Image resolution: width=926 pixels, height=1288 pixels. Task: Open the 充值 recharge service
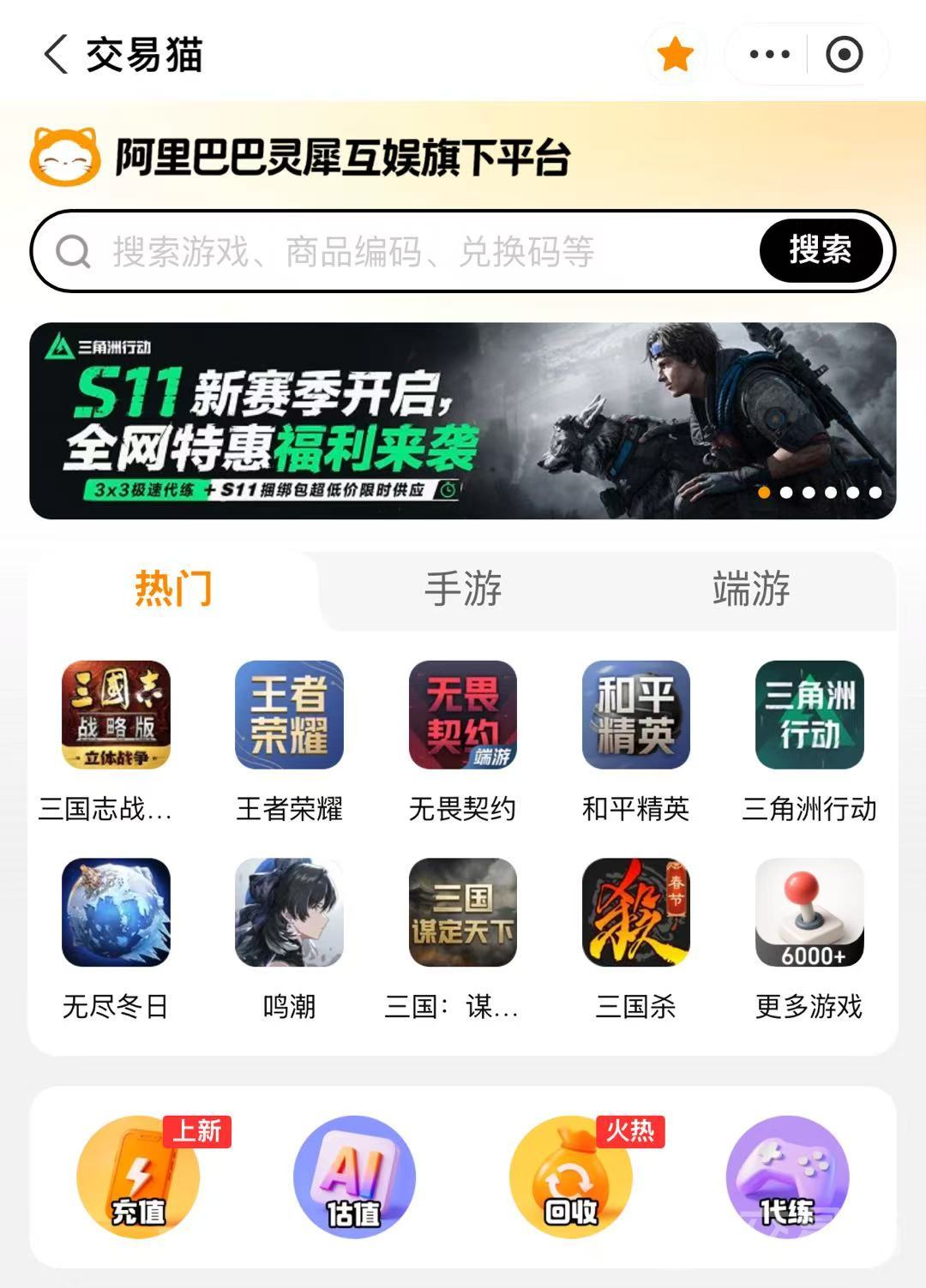(x=139, y=1177)
